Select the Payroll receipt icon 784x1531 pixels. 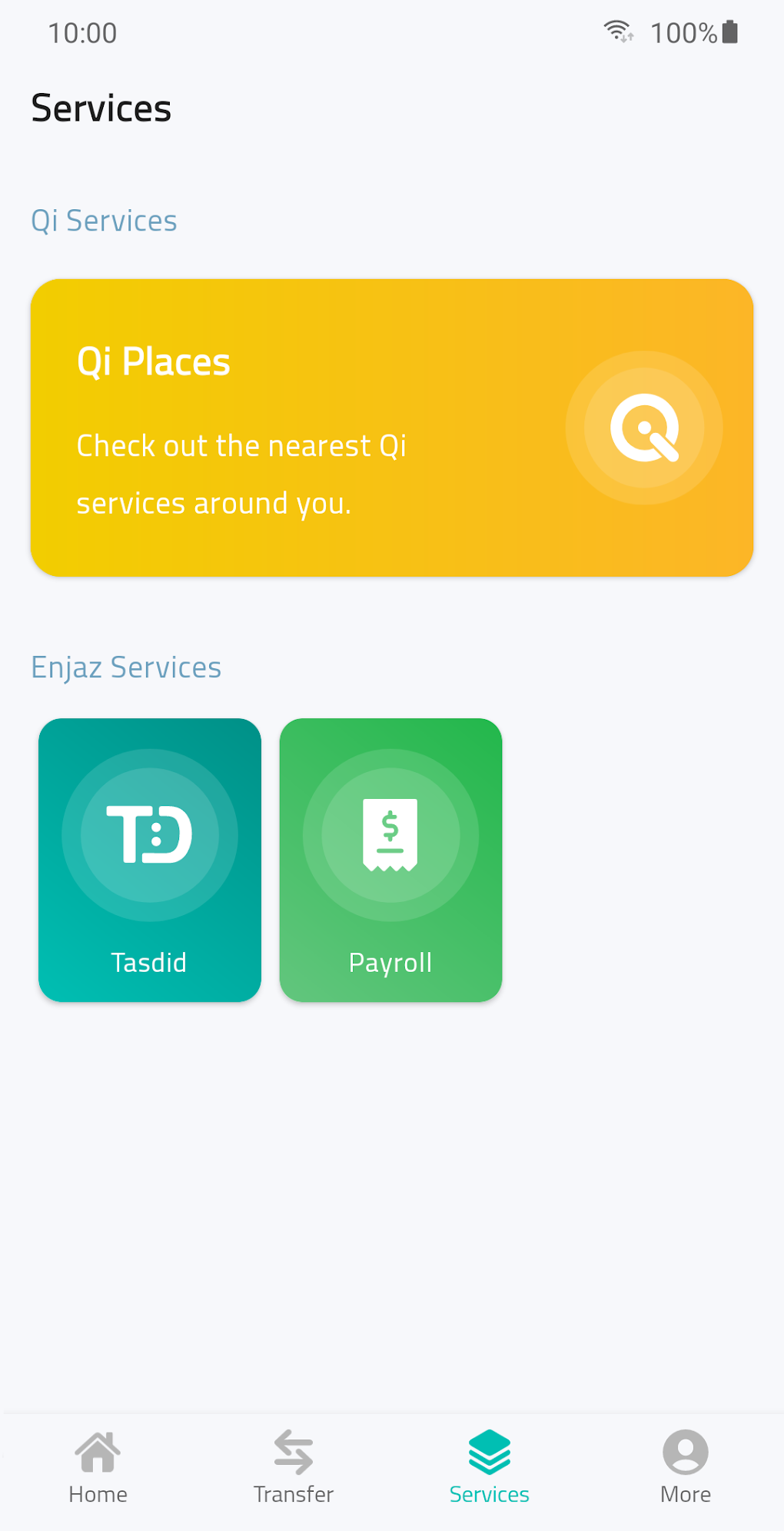390,836
